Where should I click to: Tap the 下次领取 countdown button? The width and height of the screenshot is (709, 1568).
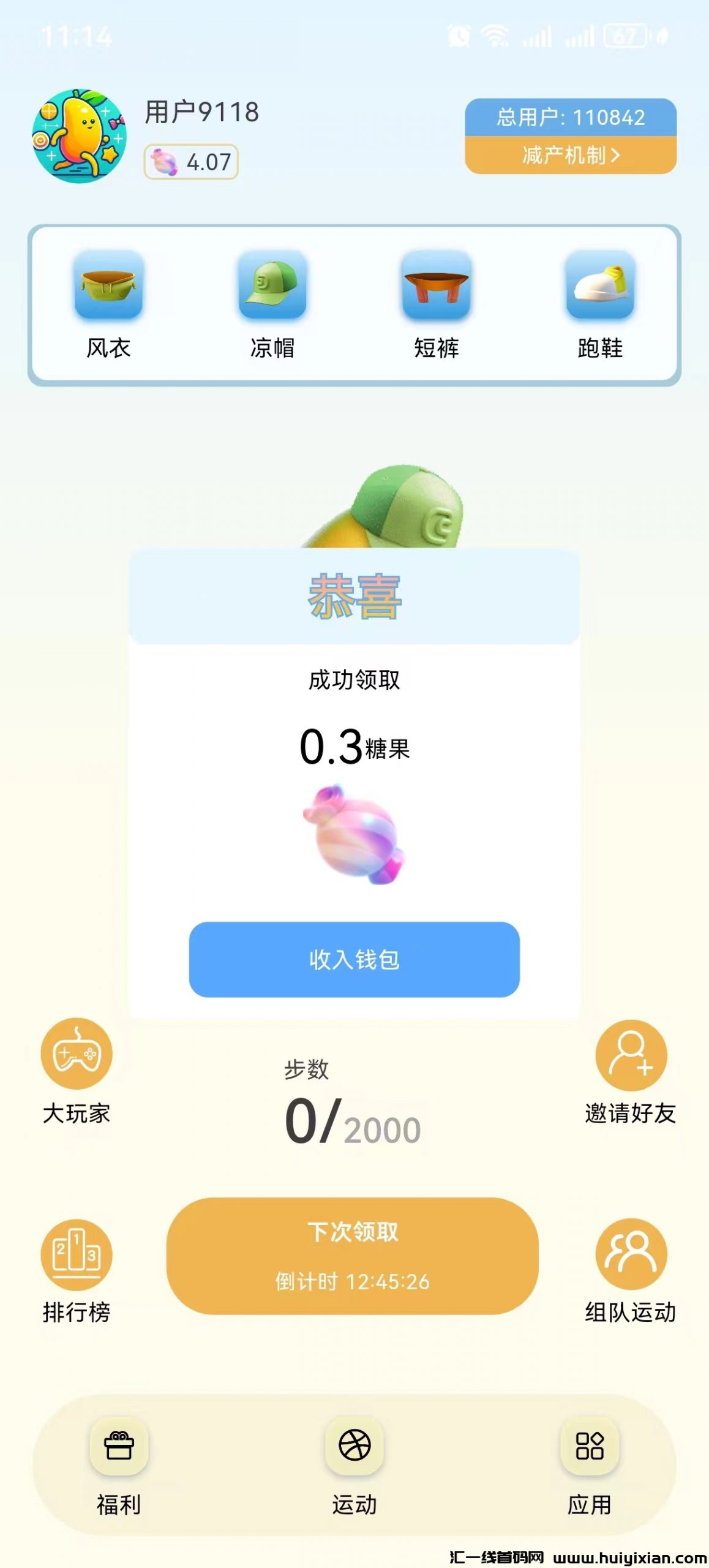[x=354, y=1279]
